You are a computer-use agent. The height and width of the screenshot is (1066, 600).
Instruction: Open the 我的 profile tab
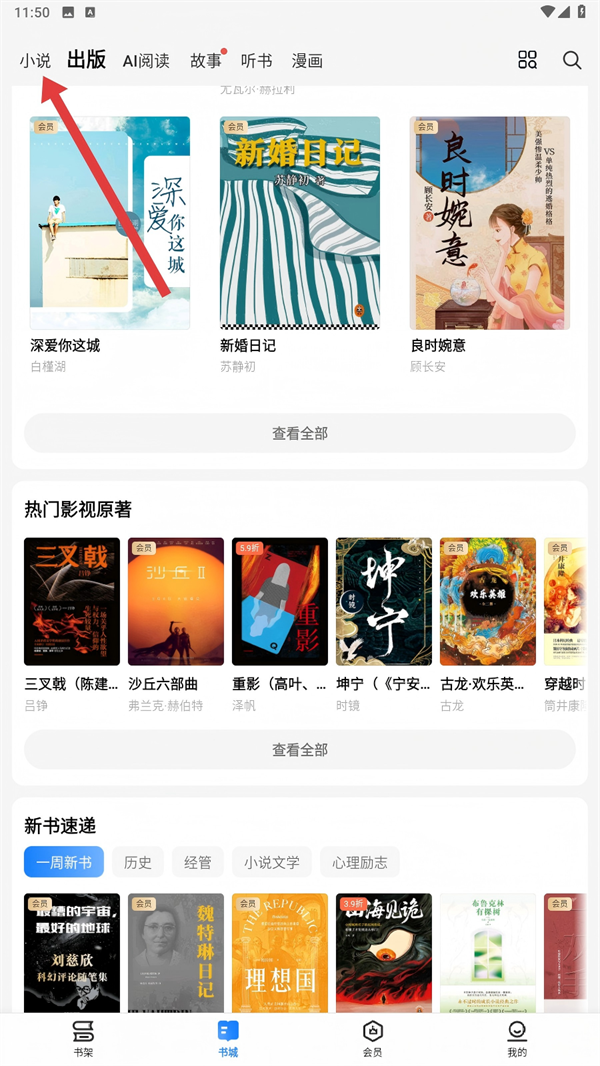(517, 1038)
